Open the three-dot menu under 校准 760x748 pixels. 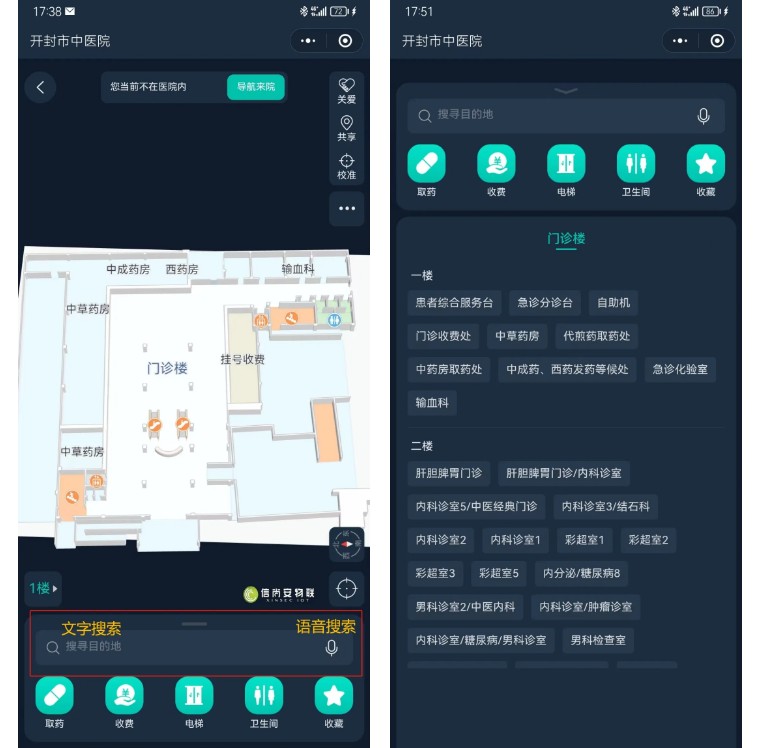(347, 209)
